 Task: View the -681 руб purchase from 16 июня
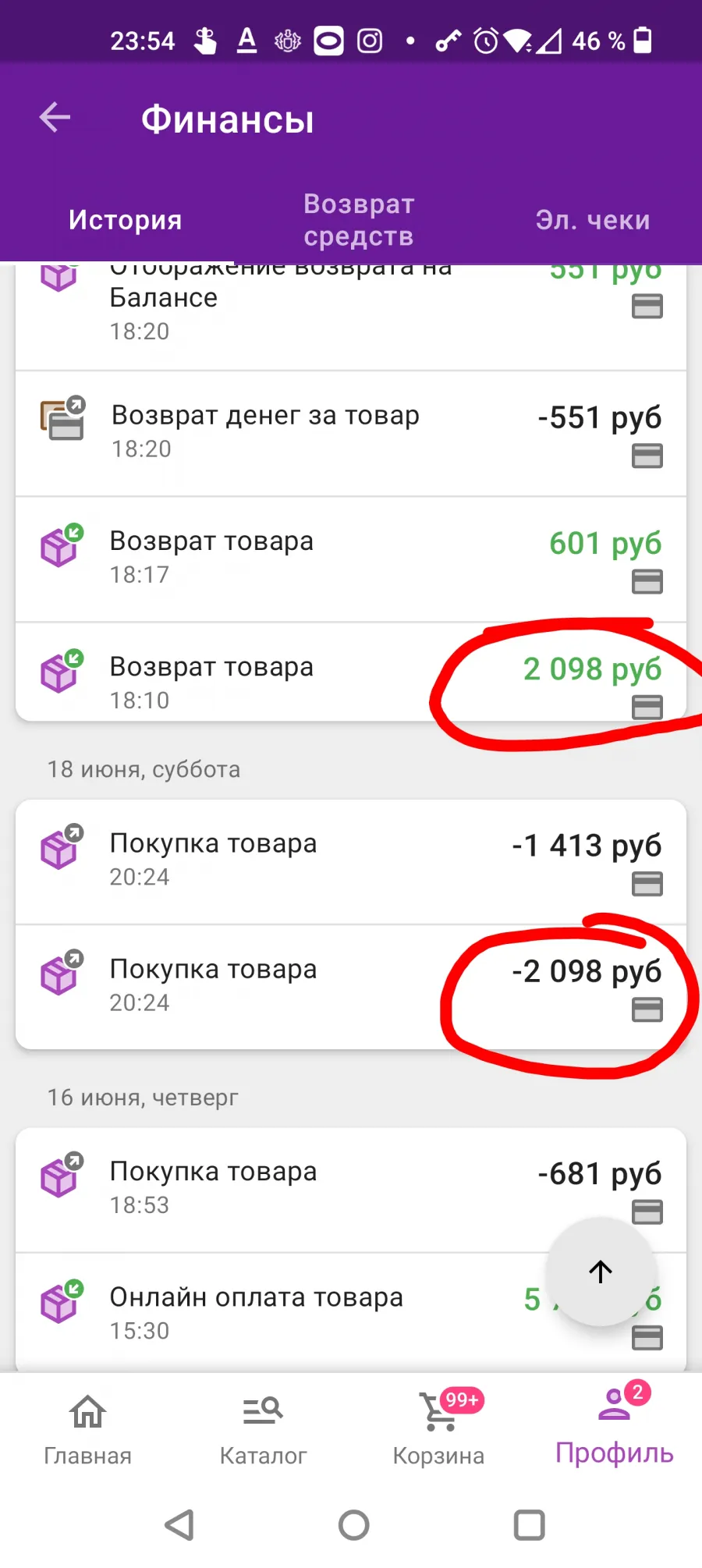(x=351, y=1190)
